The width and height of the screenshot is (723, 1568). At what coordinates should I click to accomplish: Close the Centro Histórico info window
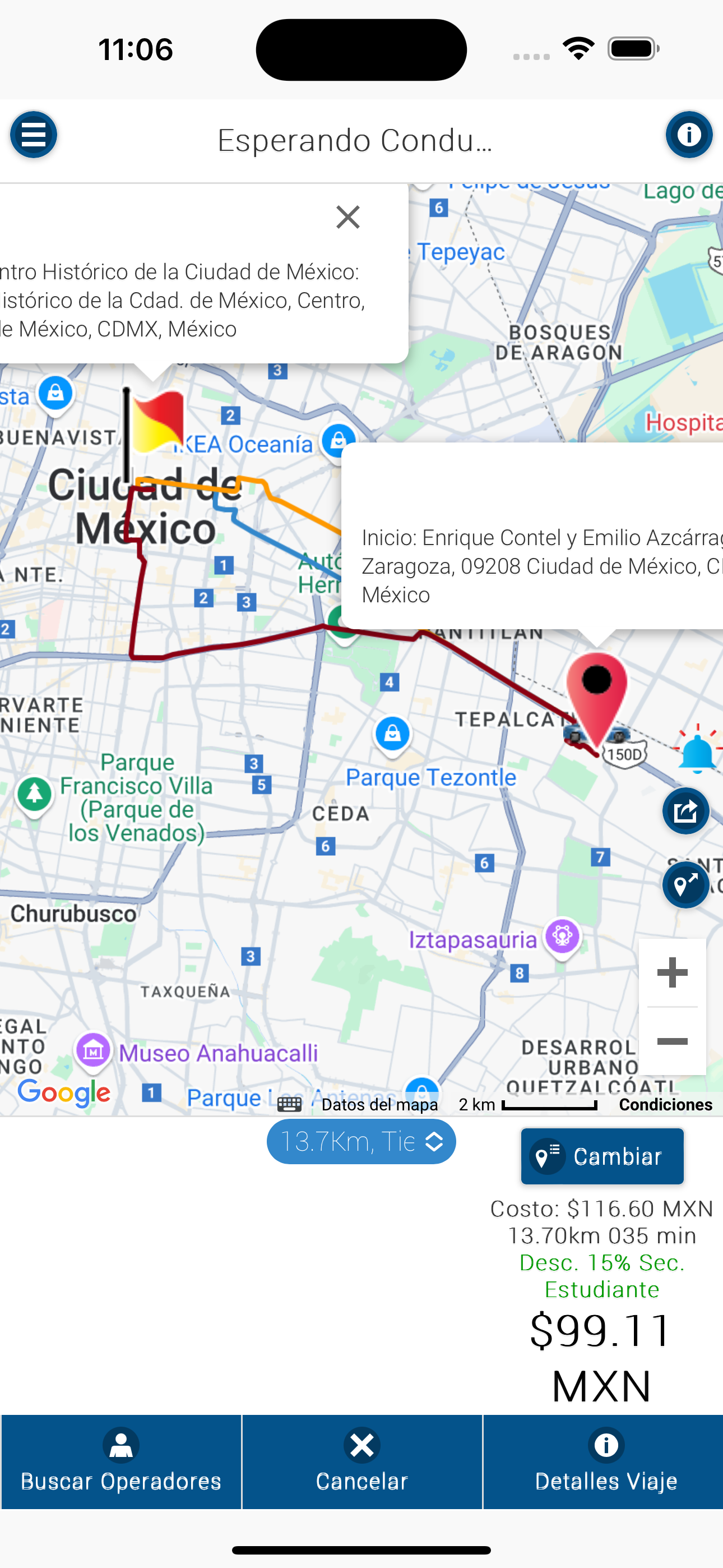(347, 217)
